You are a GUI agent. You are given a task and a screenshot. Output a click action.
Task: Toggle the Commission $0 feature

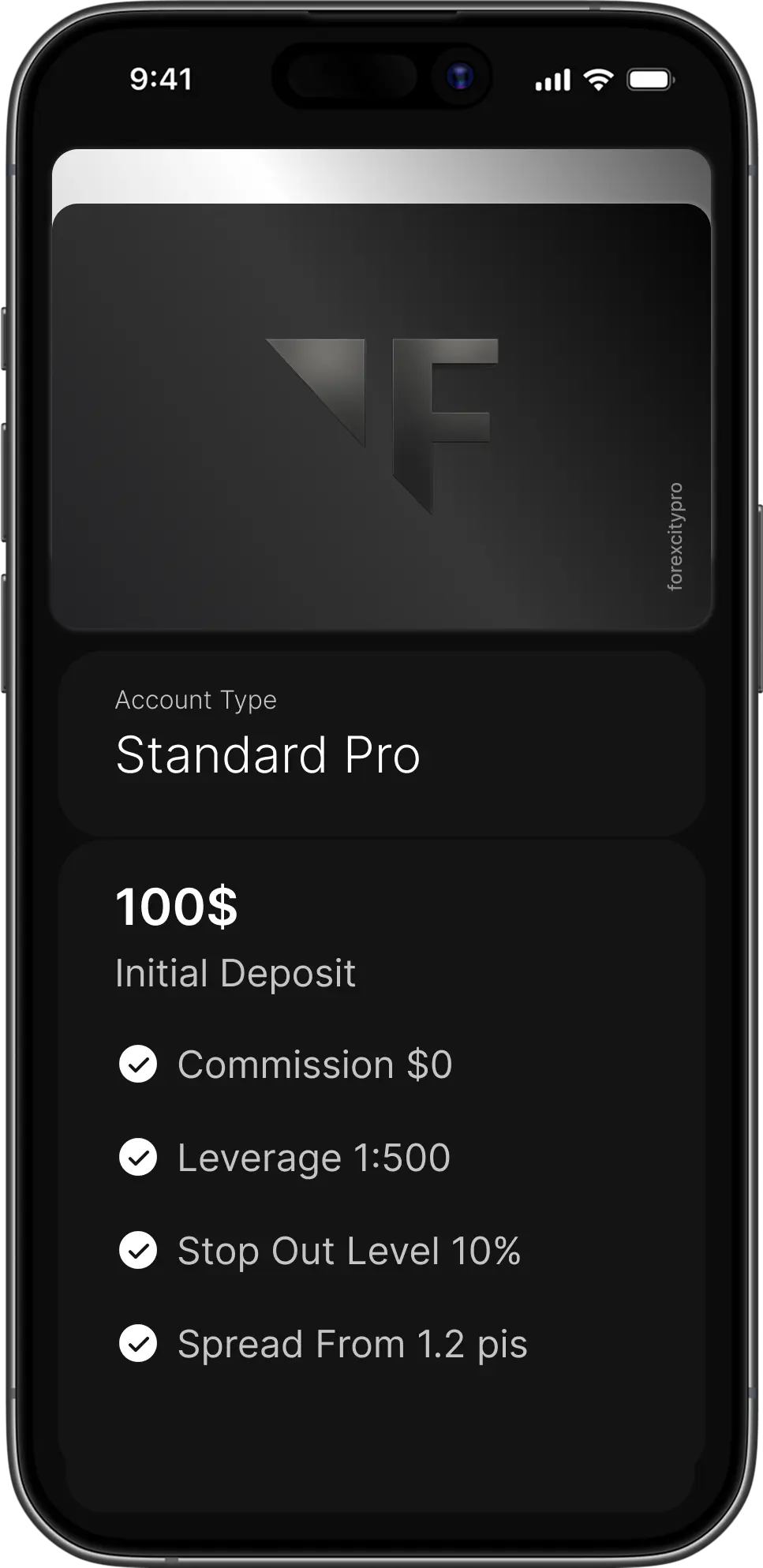[x=314, y=1065]
